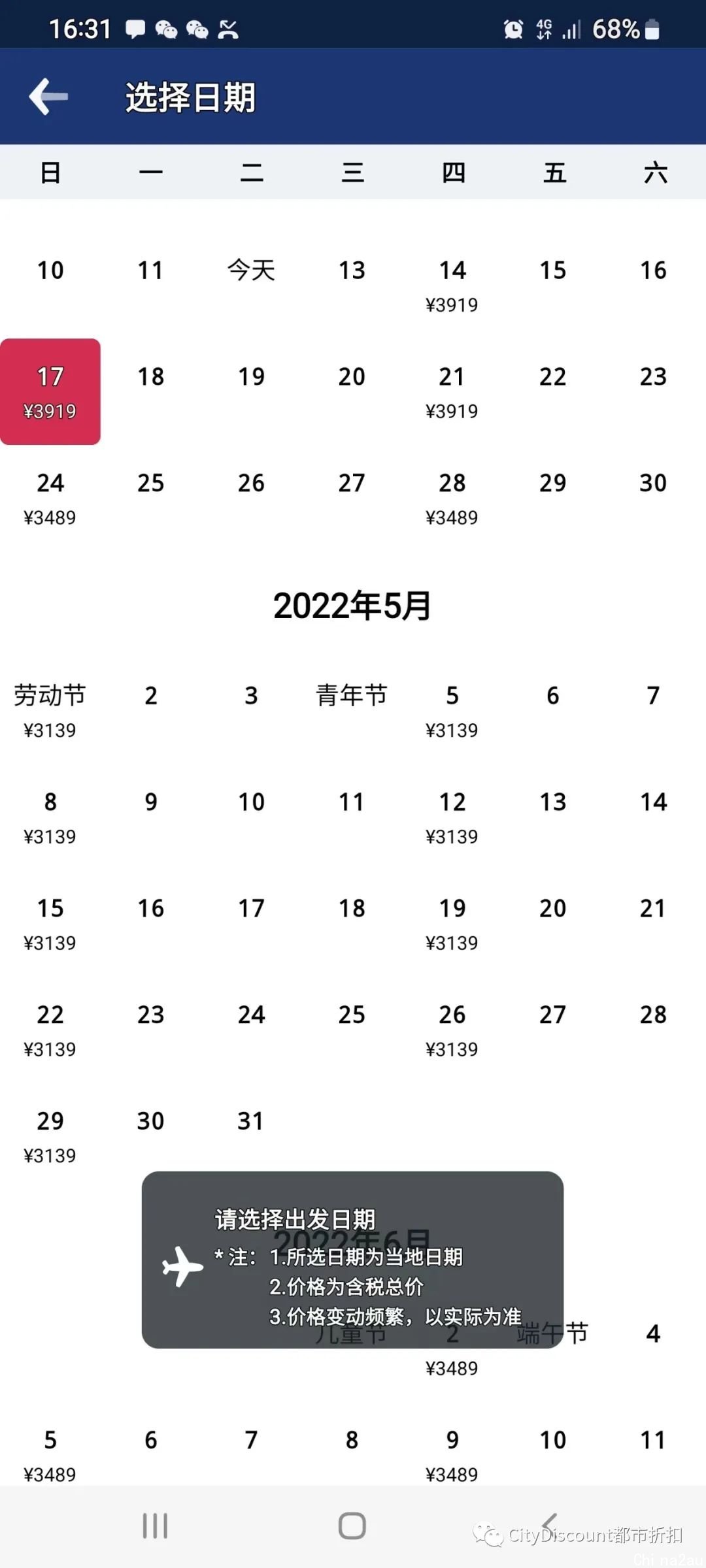The width and height of the screenshot is (706, 1568).
Task: Select May 22 priced at ¥3139
Action: [50, 1030]
